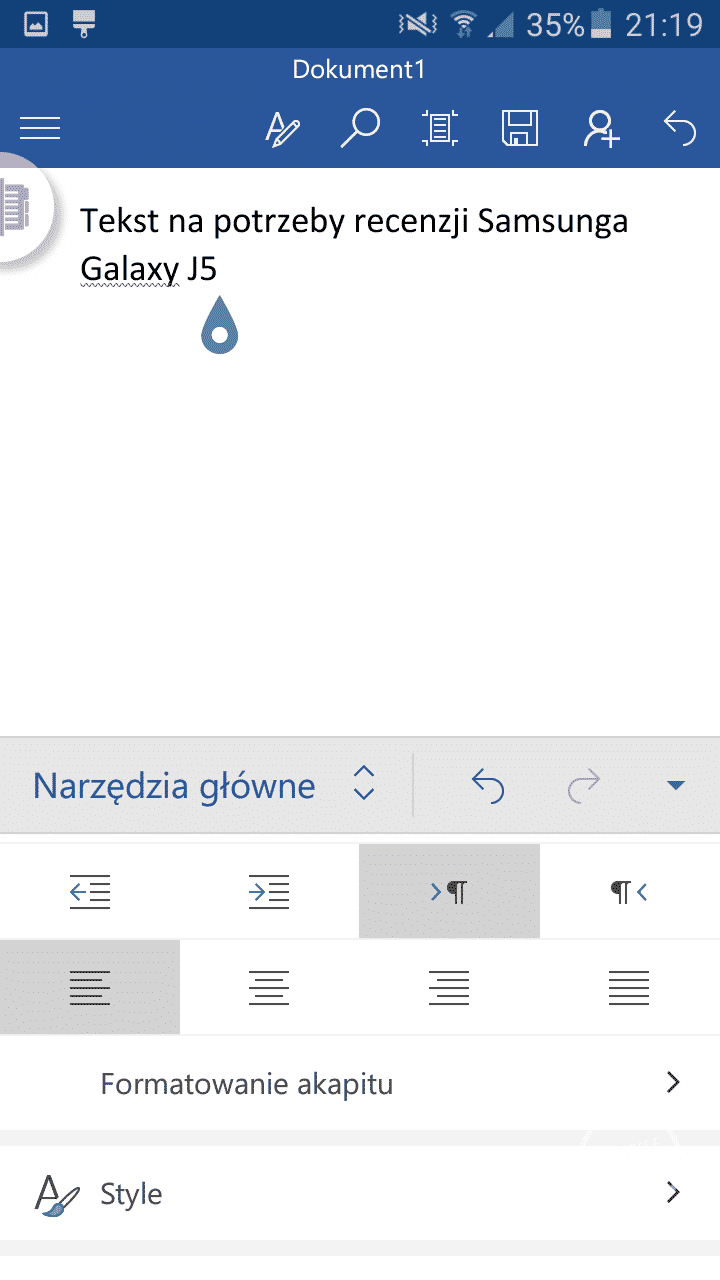This screenshot has height=1280, width=720.
Task: Align the text to the left
Action: point(90,987)
